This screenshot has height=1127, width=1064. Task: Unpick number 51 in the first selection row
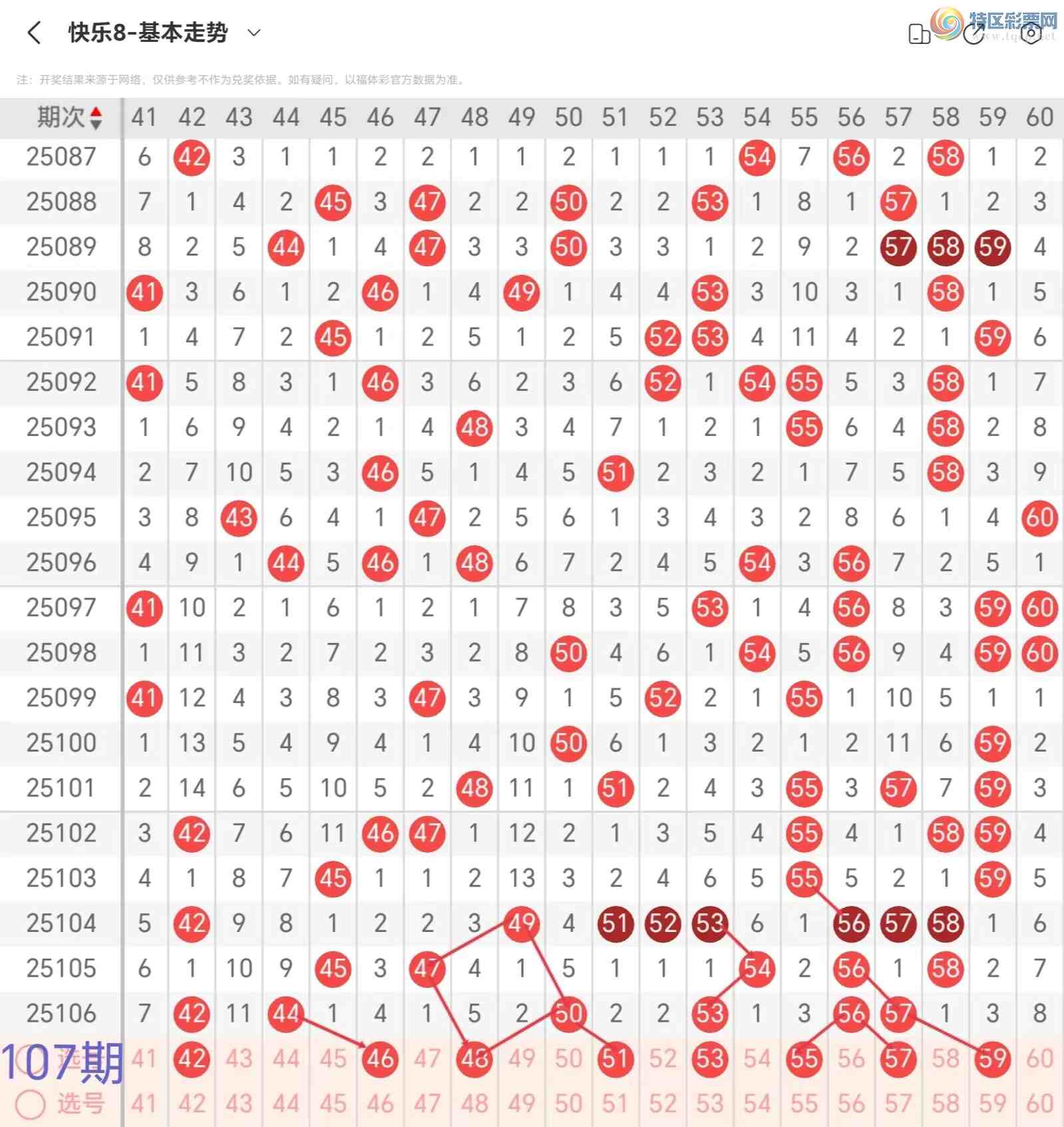tap(615, 1058)
